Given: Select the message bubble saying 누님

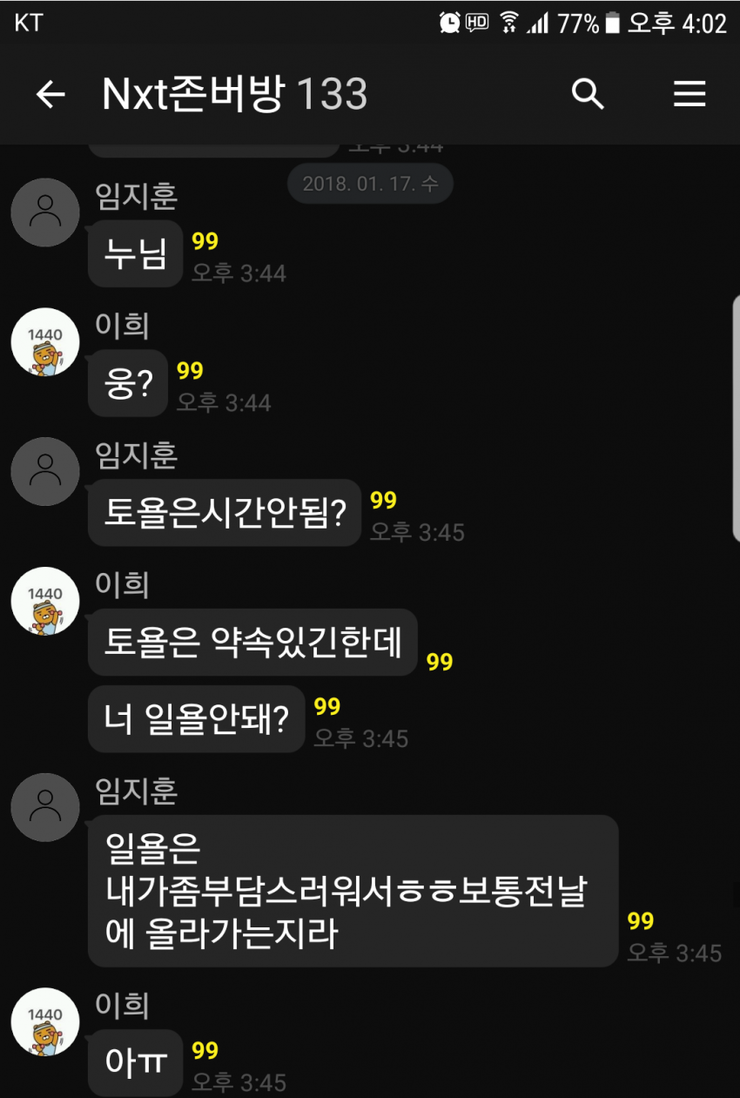Looking at the screenshot, I should [135, 254].
